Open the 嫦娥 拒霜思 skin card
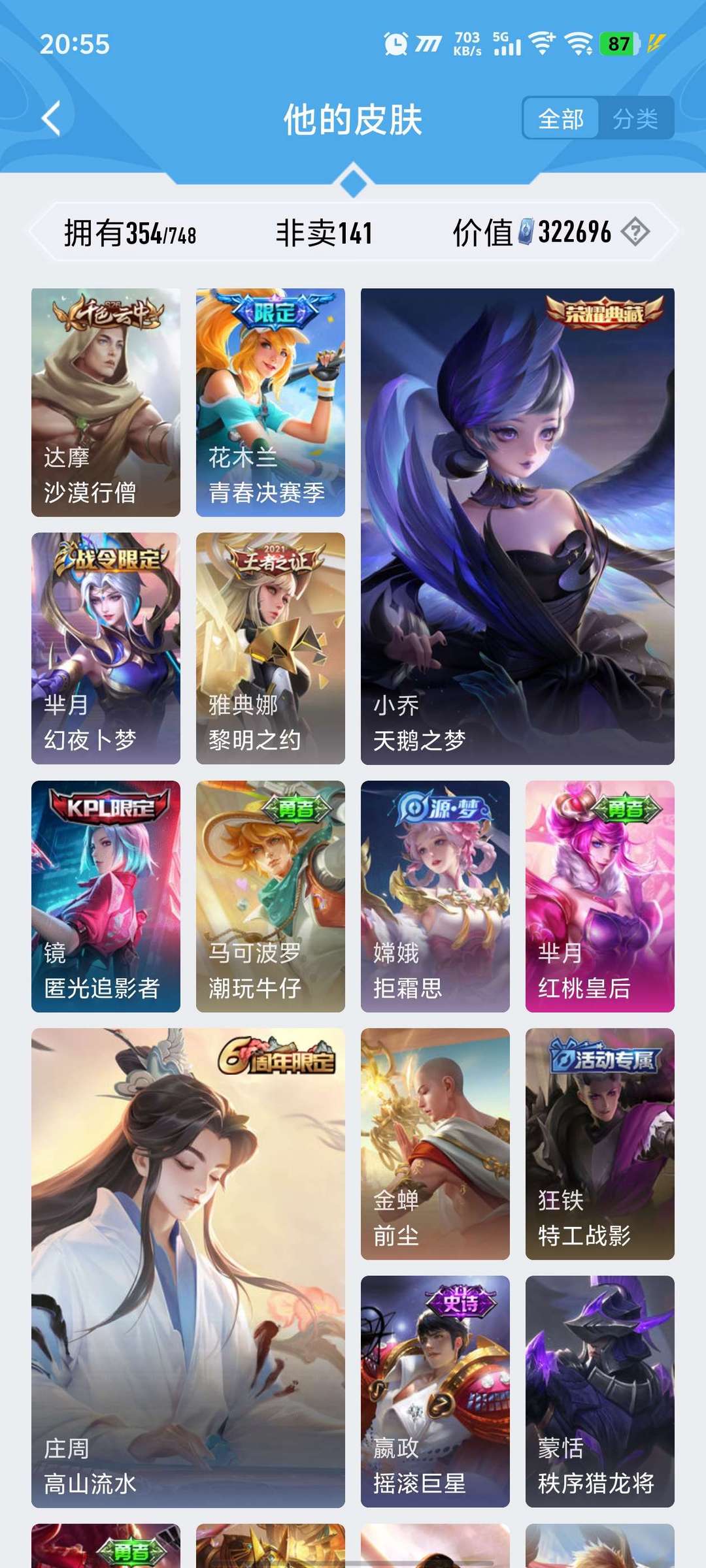The height and width of the screenshot is (1568, 706). click(435, 896)
